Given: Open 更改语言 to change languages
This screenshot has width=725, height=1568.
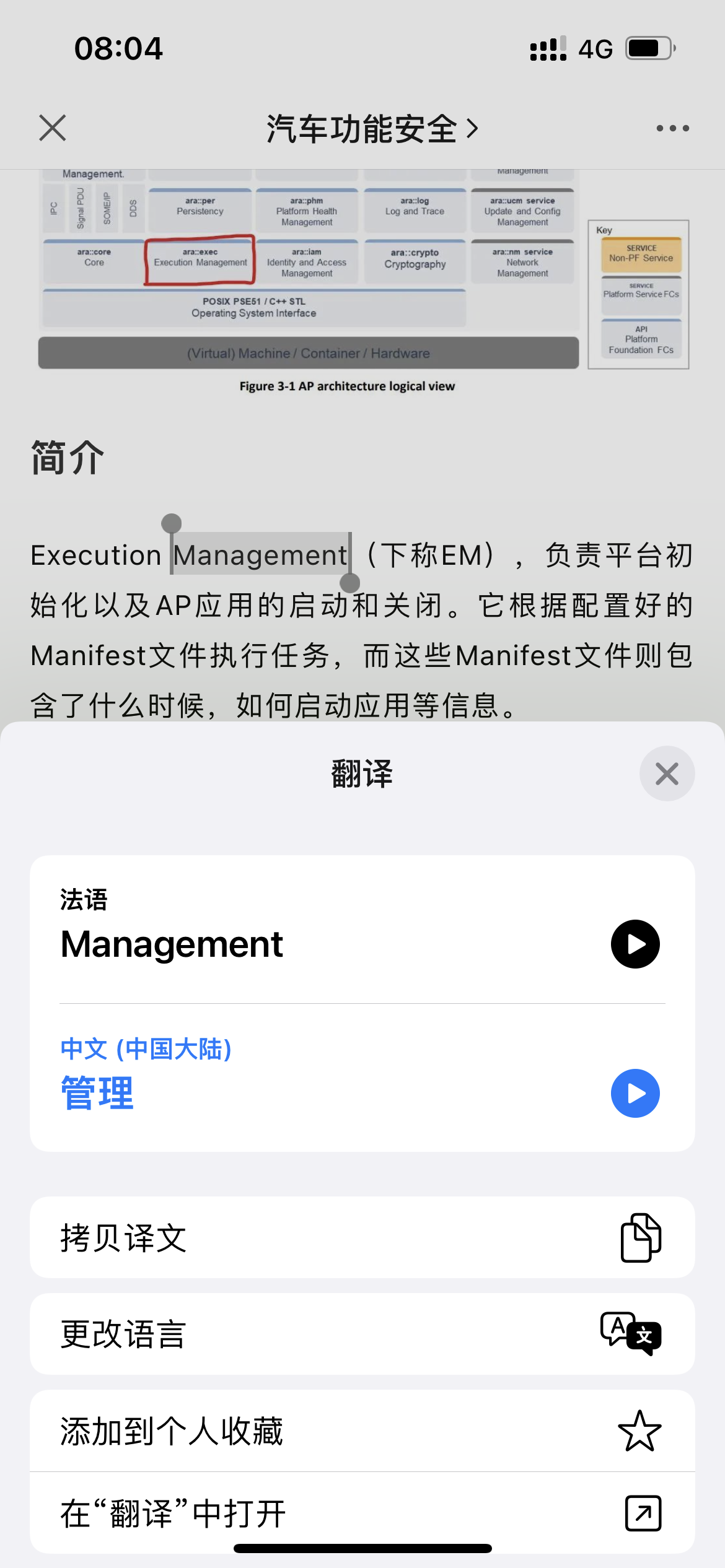Looking at the screenshot, I should pos(362,1334).
